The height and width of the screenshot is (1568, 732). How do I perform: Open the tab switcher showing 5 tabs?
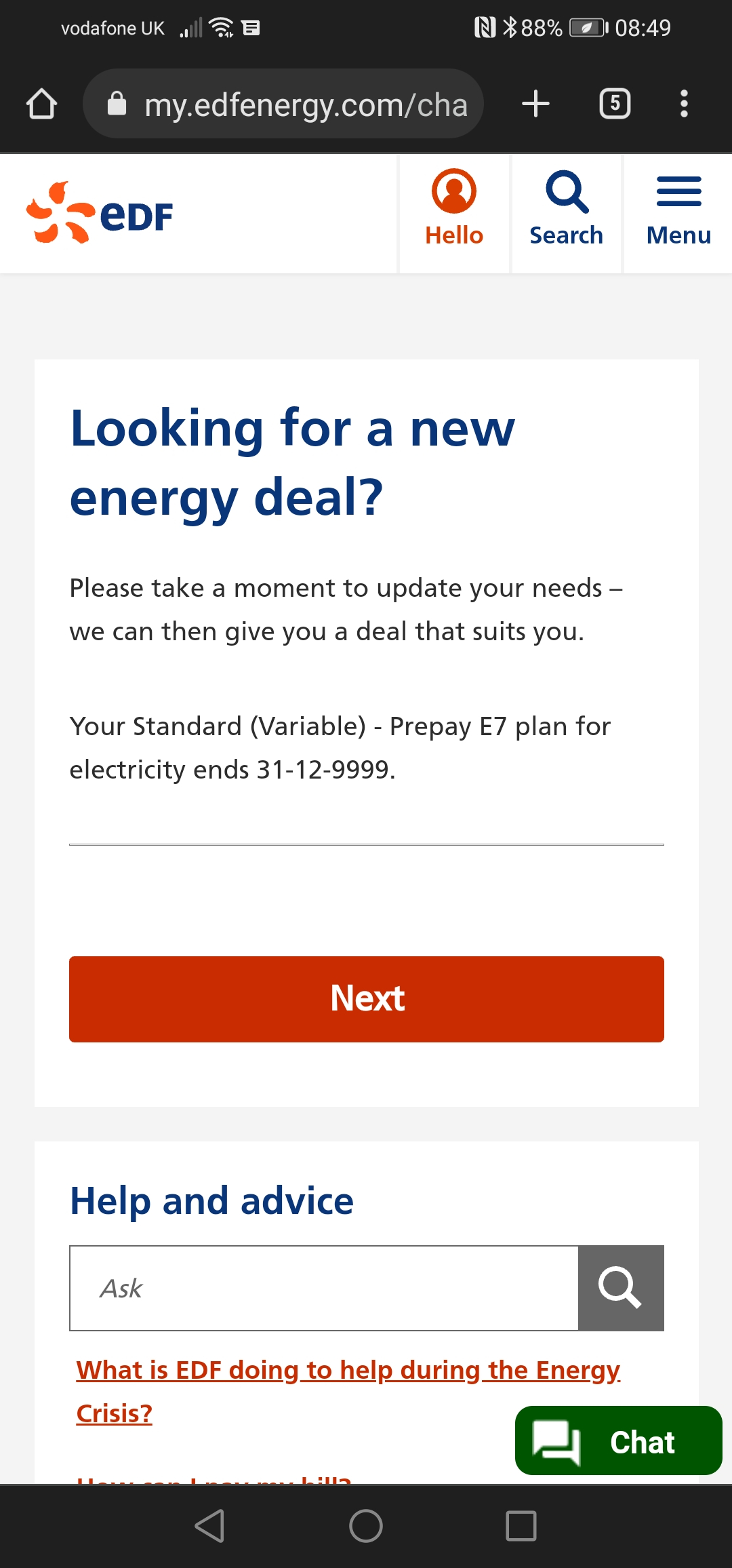click(615, 104)
